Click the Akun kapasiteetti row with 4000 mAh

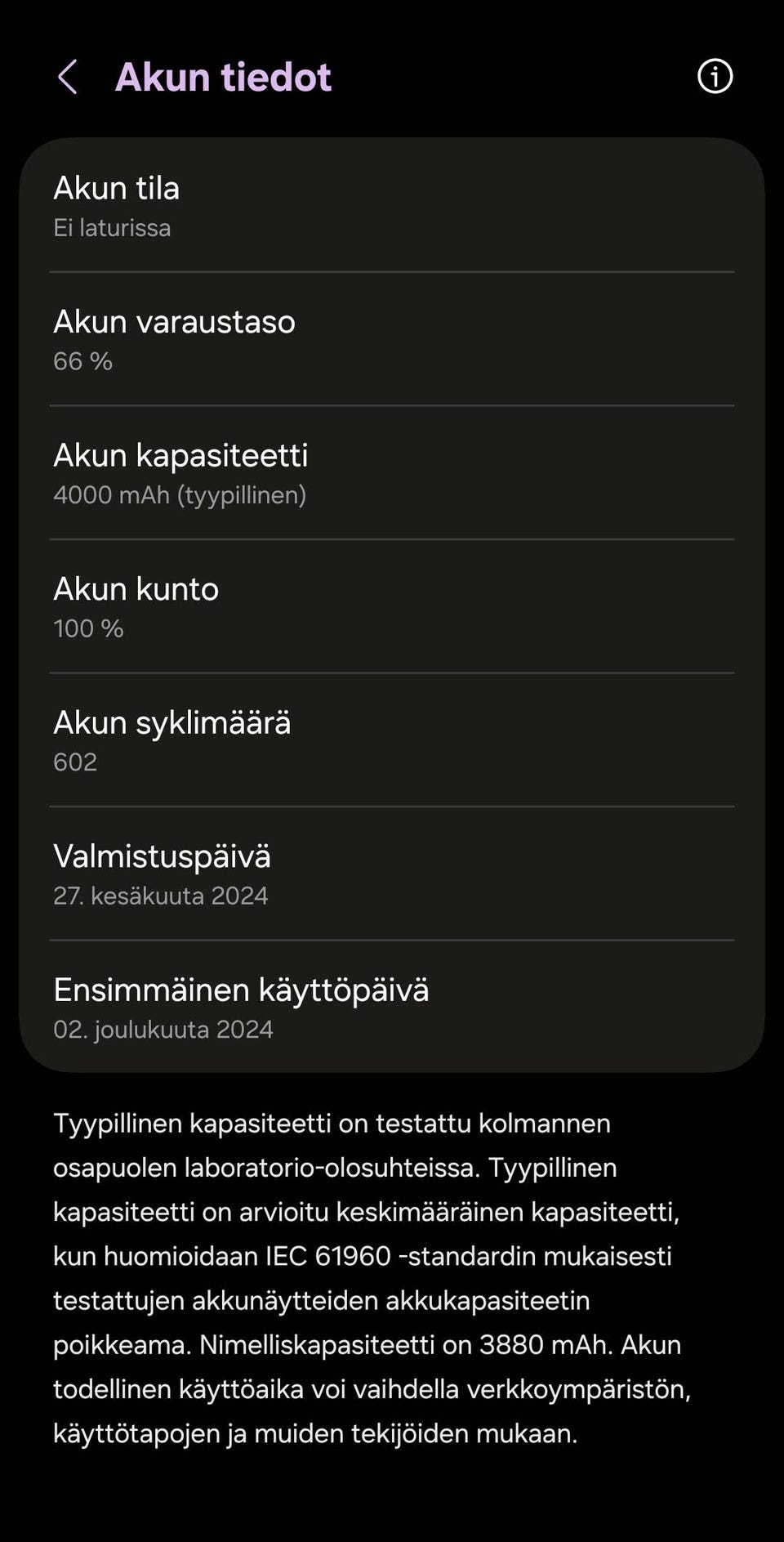click(x=392, y=472)
